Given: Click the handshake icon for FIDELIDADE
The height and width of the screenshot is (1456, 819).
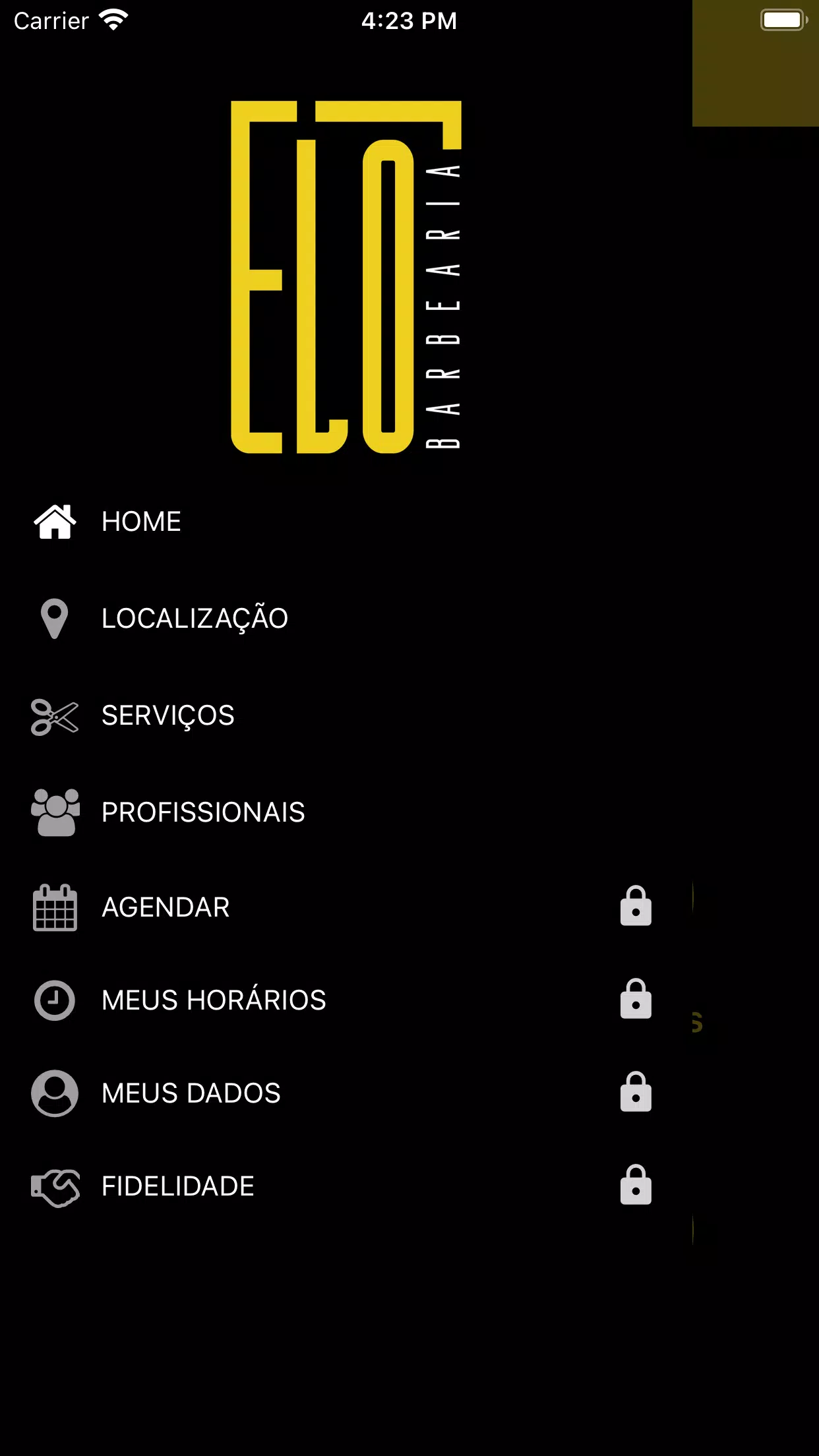Looking at the screenshot, I should click(x=55, y=1186).
